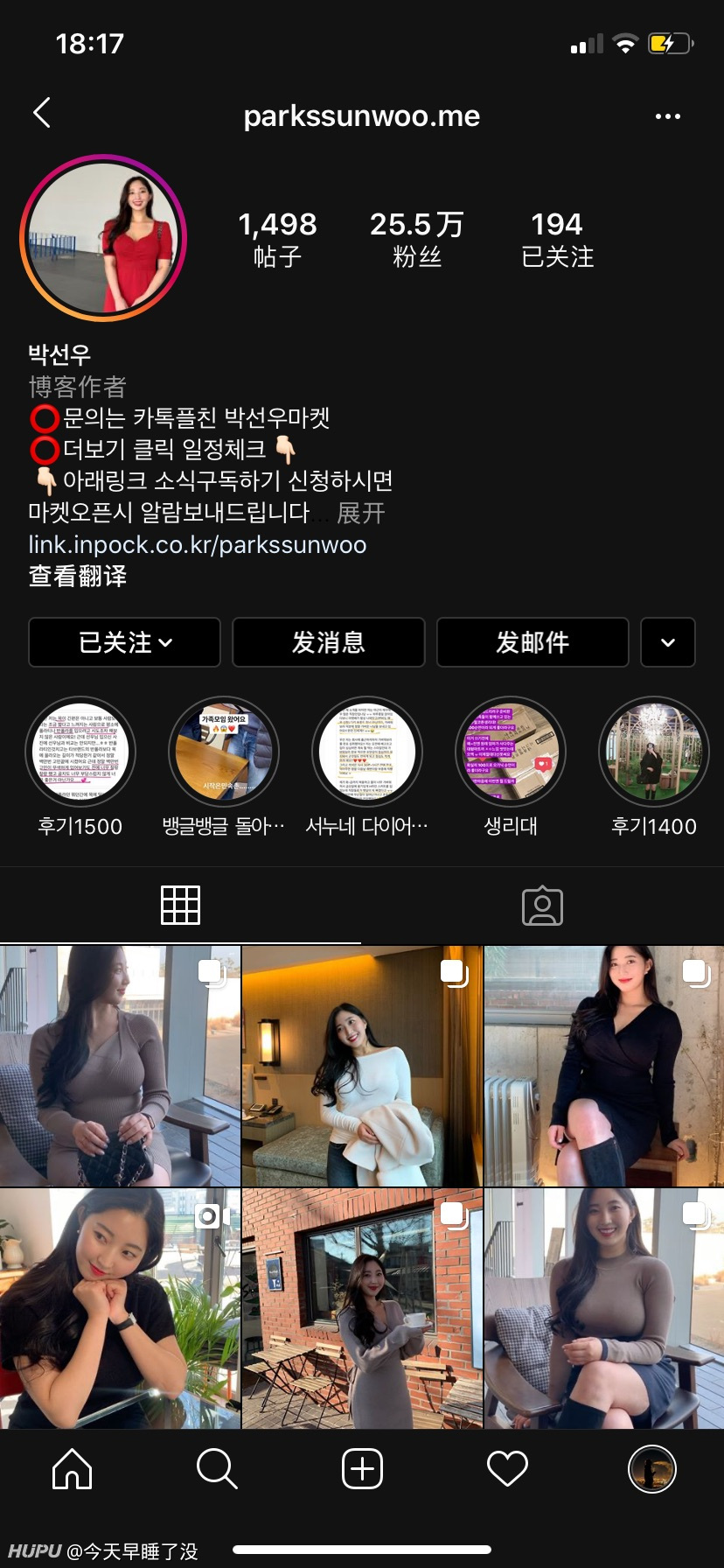
Task: View the 25.5万 followers list
Action: [417, 239]
